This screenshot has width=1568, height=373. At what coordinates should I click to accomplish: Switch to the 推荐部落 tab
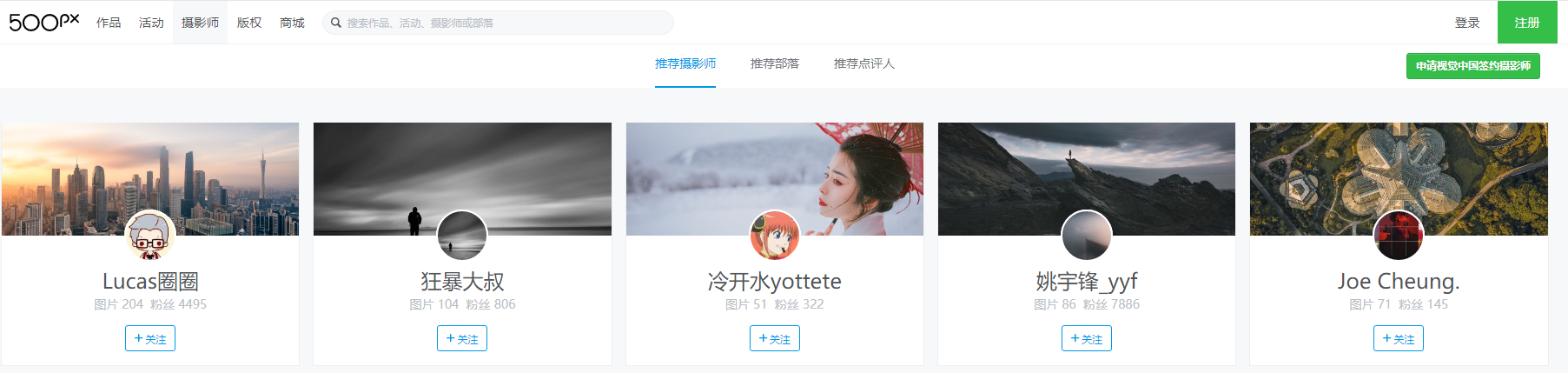(774, 63)
